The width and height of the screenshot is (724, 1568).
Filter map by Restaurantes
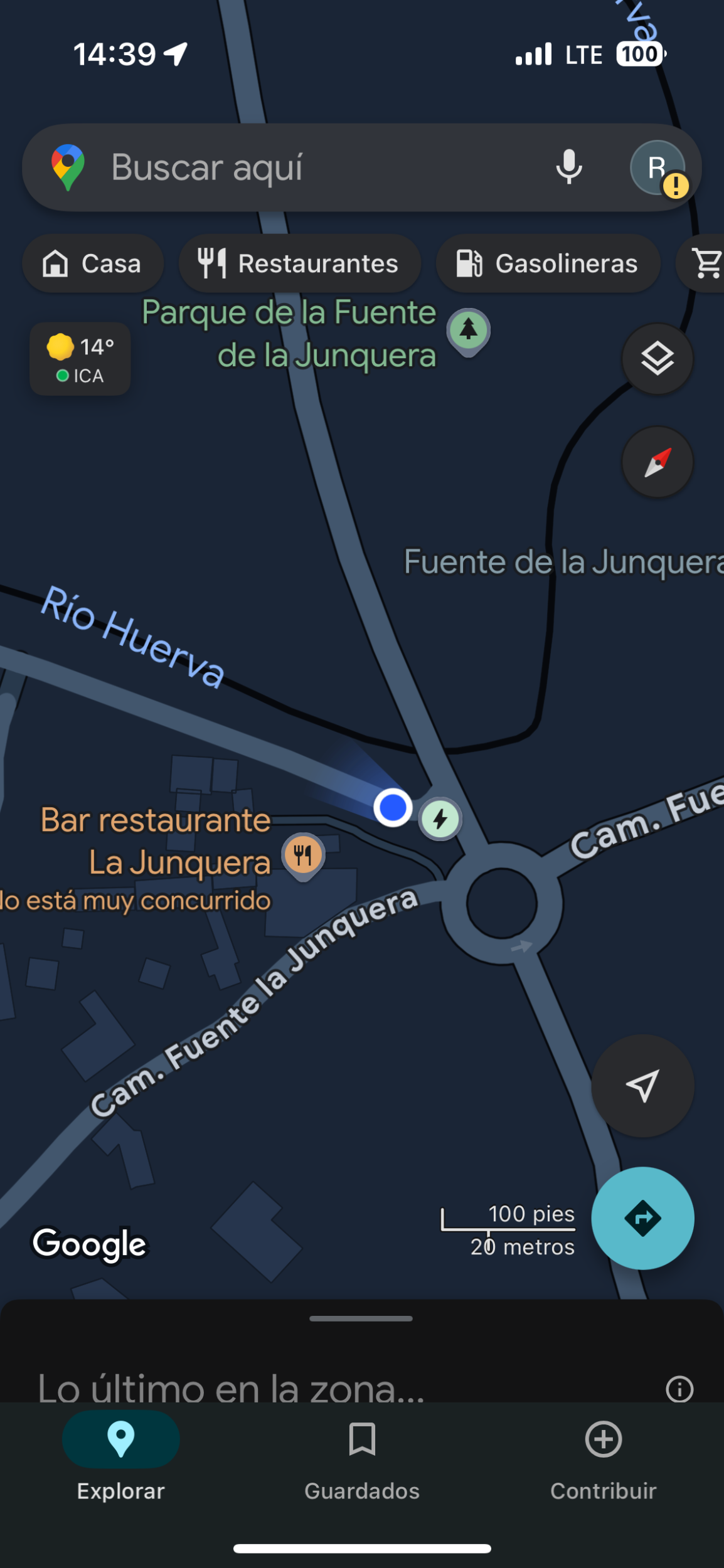[x=299, y=263]
